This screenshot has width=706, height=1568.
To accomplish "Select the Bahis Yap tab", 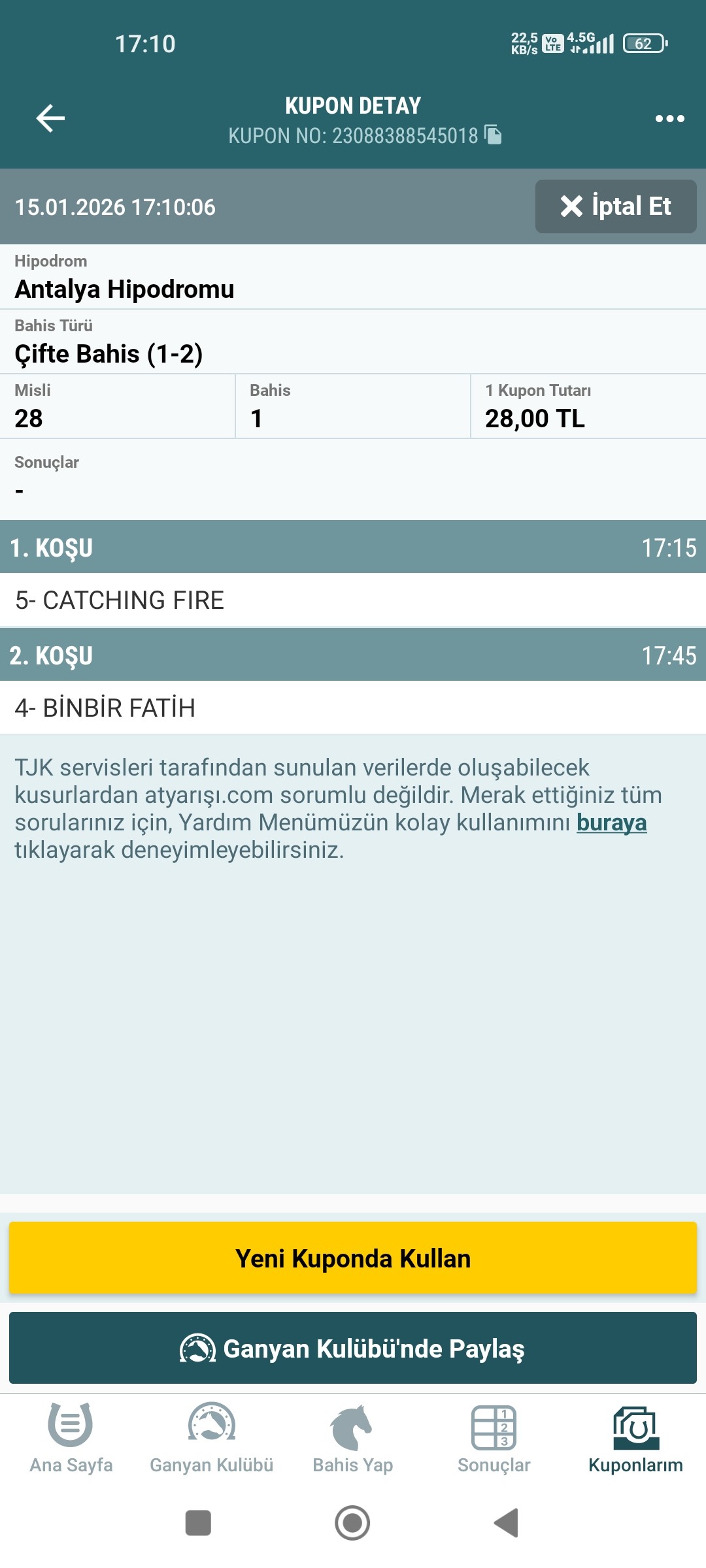I will (353, 1438).
